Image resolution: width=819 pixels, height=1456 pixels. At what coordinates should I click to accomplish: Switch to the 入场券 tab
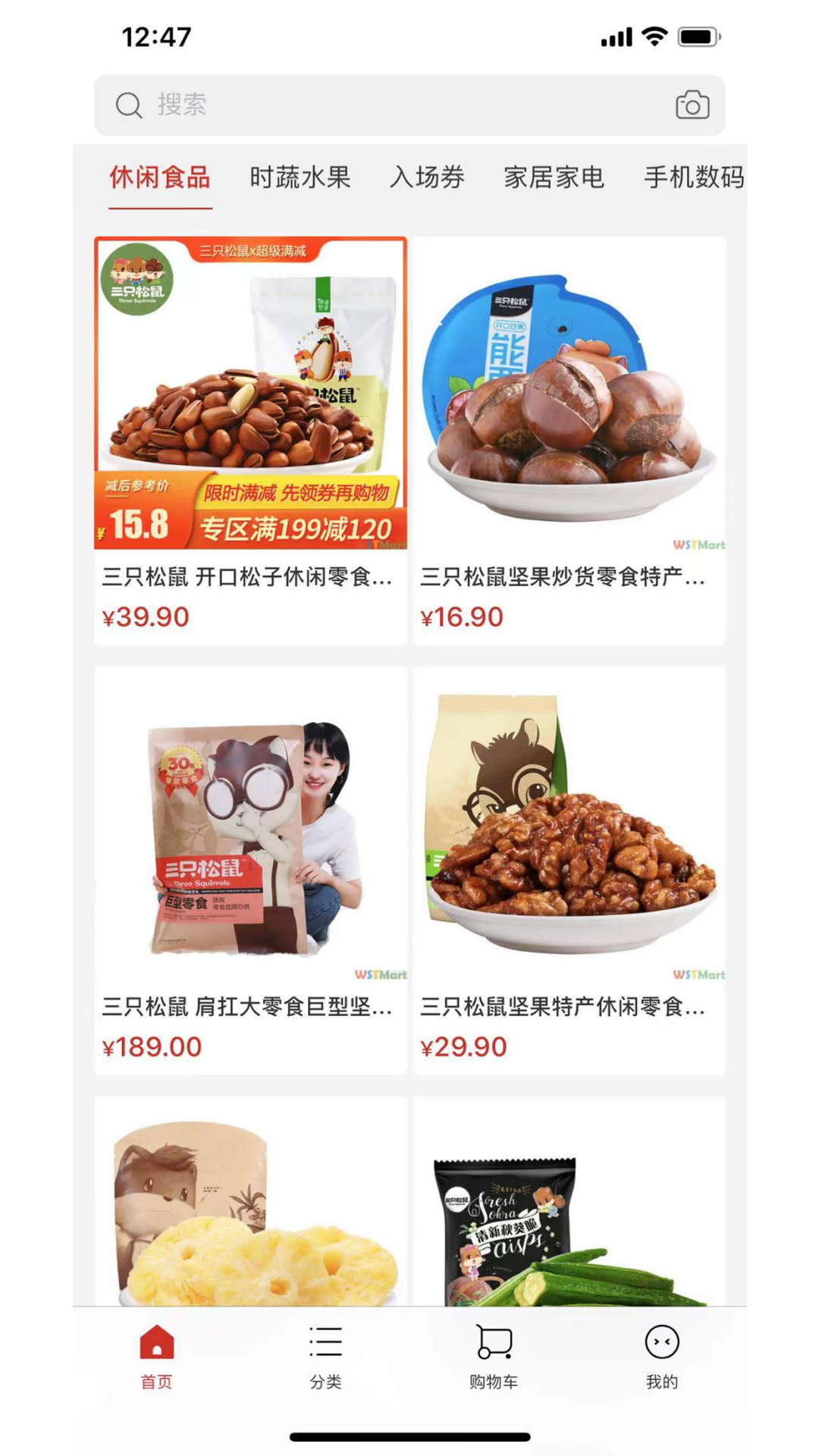pyautogui.click(x=427, y=177)
